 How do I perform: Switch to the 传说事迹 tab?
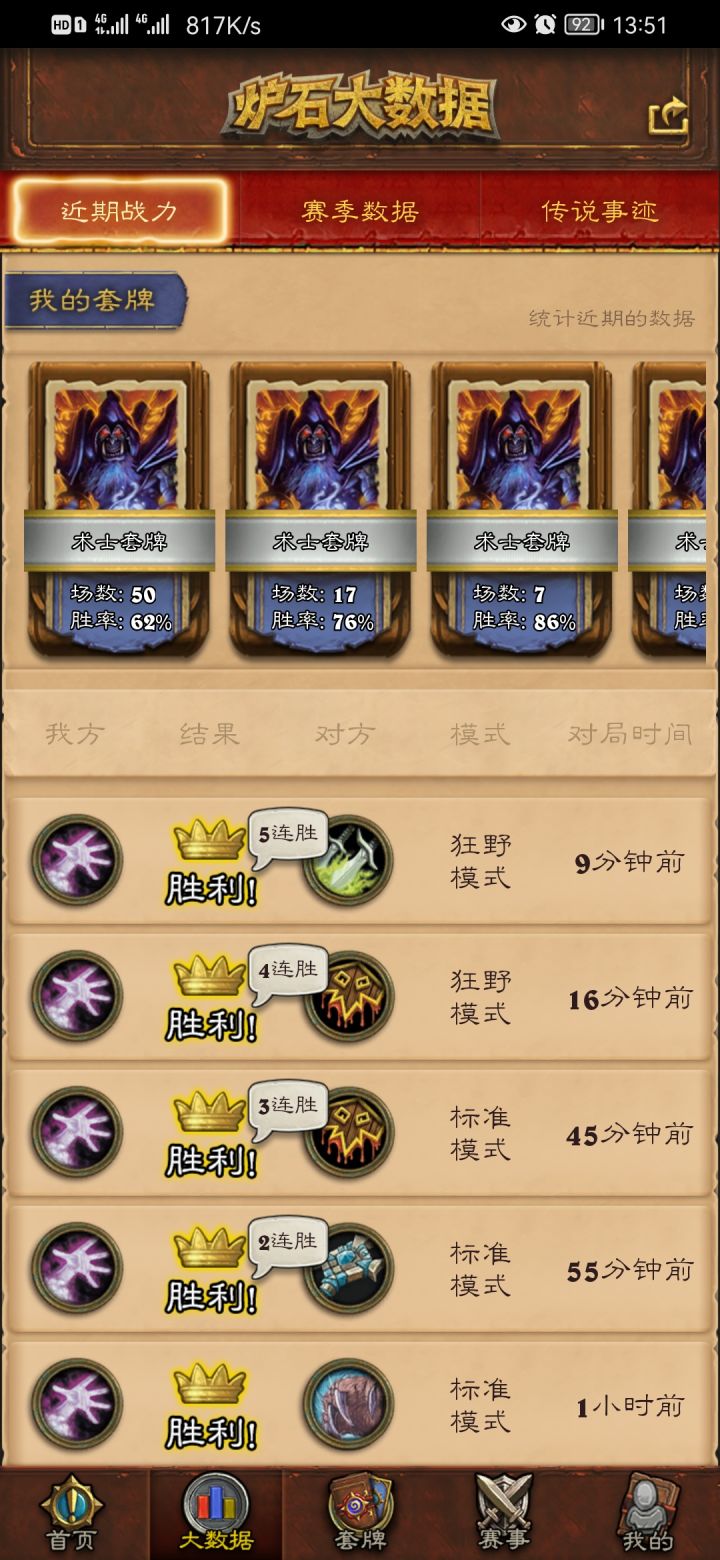(x=600, y=209)
